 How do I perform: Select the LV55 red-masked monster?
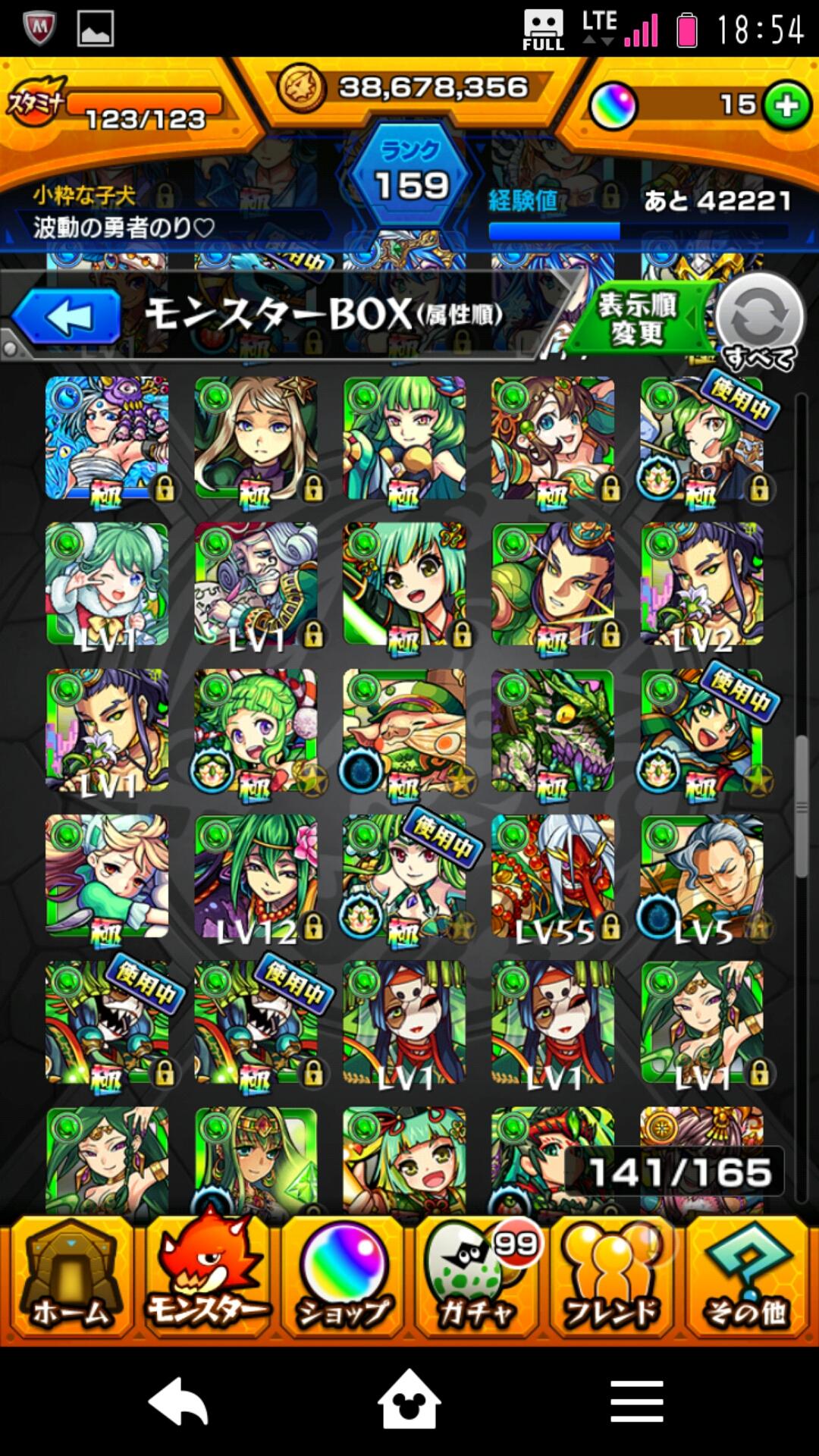[x=554, y=877]
